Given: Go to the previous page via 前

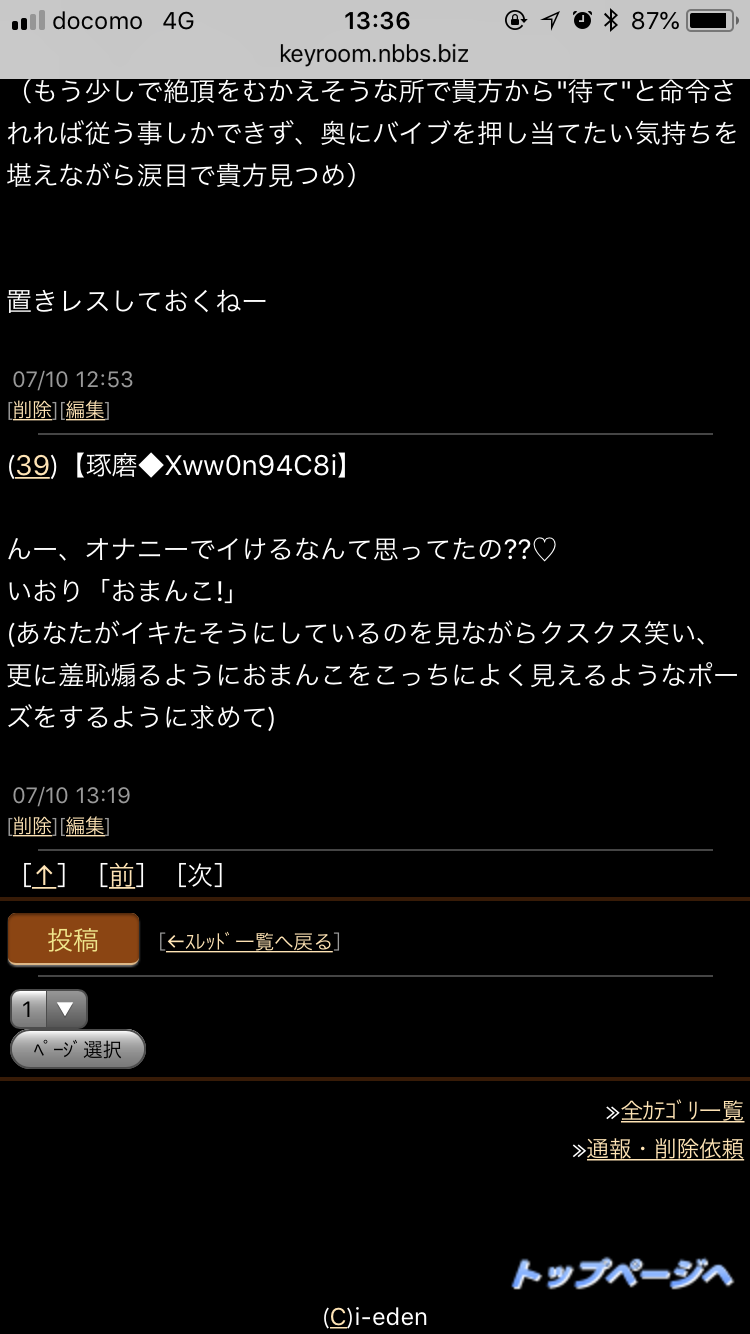Looking at the screenshot, I should click(x=121, y=875).
